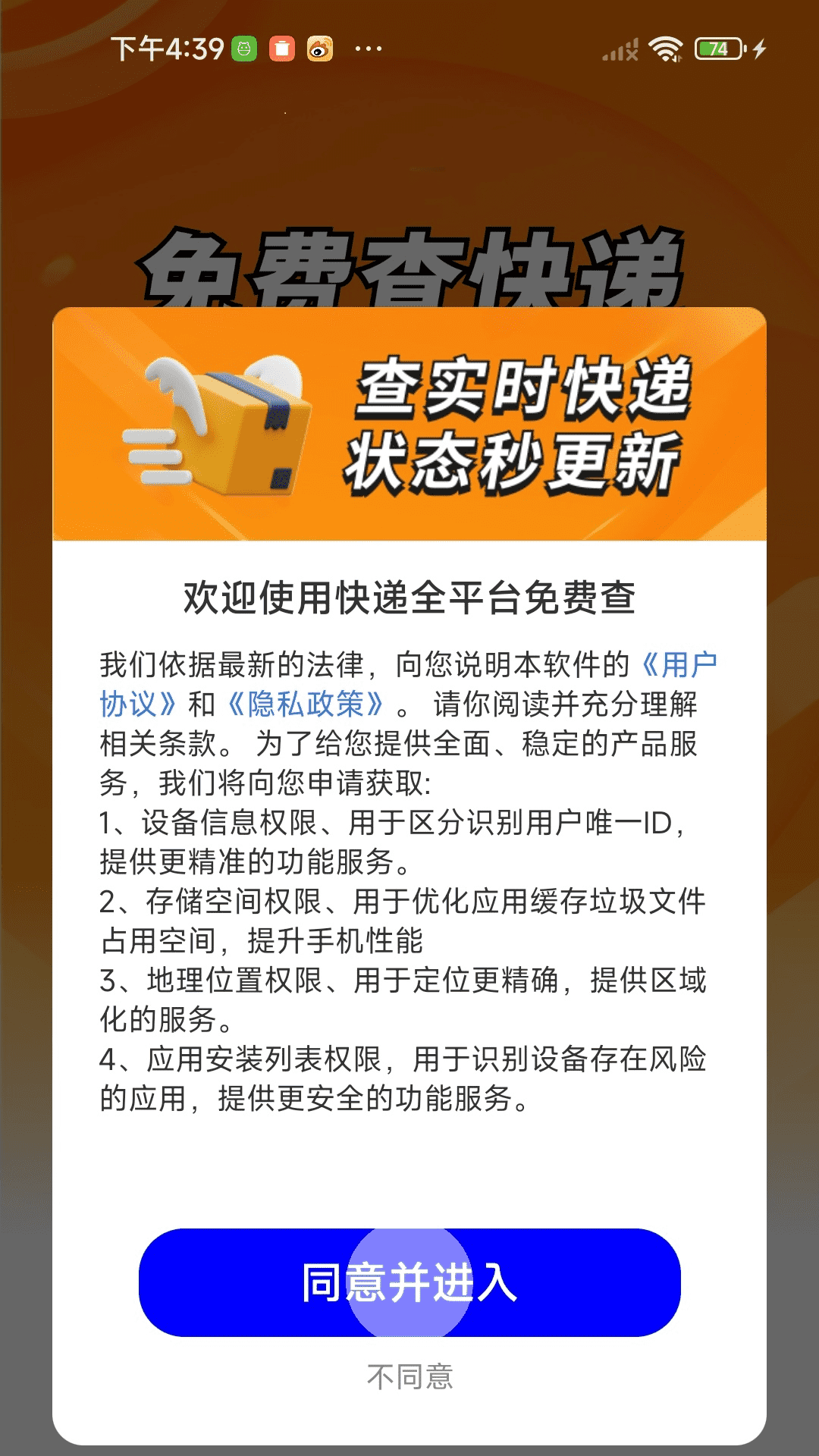Decline with the 不同意 option
This screenshot has width=819, height=1456.
click(x=409, y=1376)
